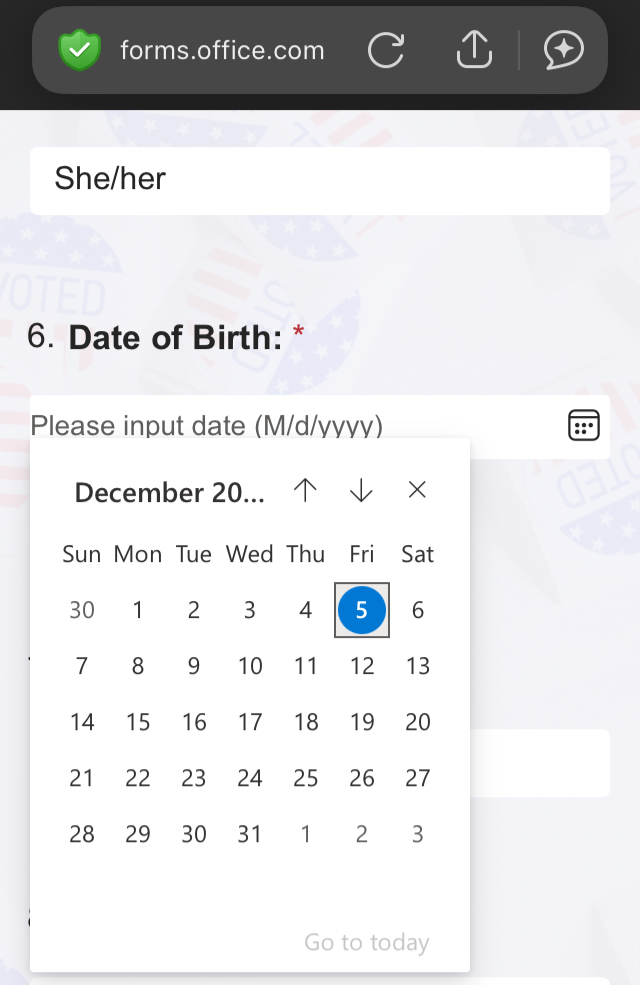Choose December 17 as date
The image size is (640, 985).
250,722
